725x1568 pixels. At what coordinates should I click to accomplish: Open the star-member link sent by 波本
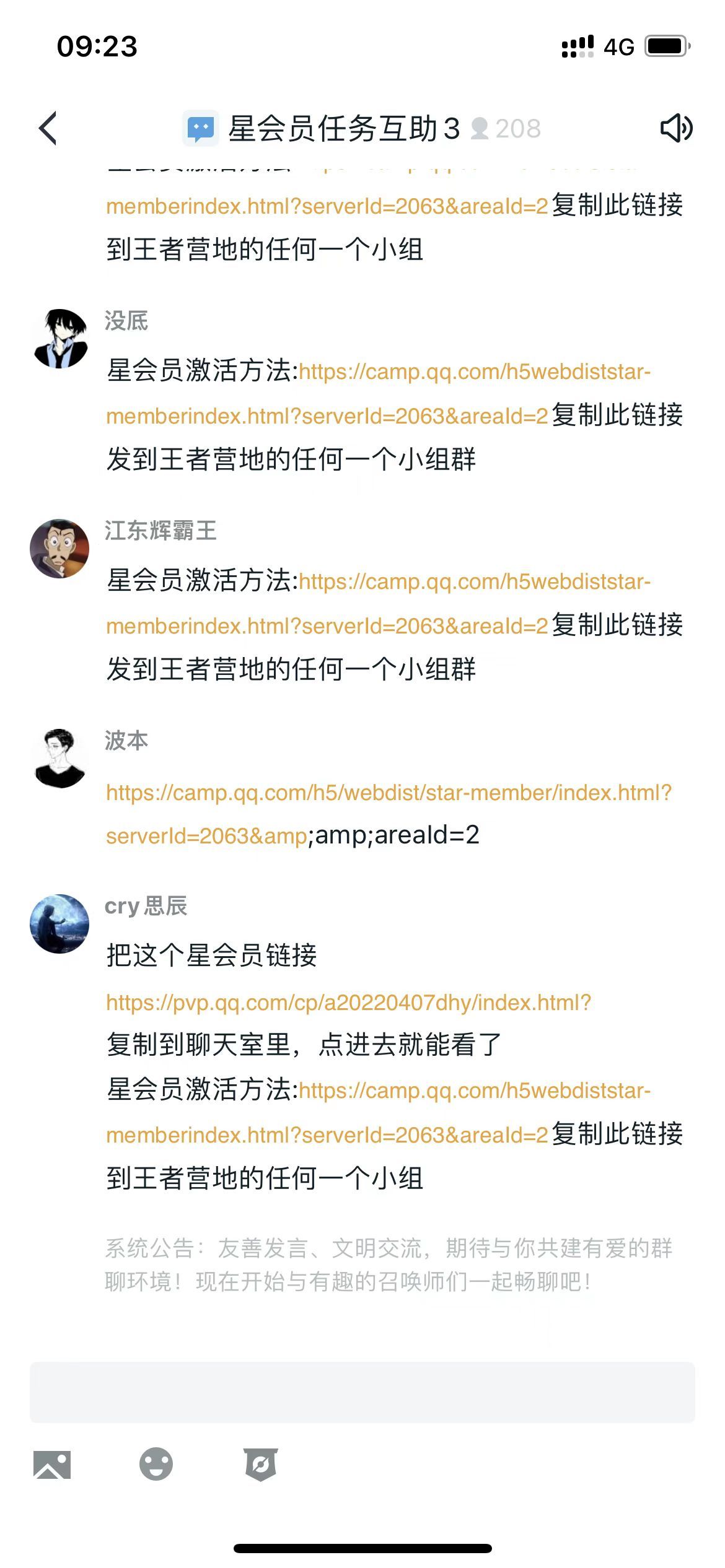[389, 793]
